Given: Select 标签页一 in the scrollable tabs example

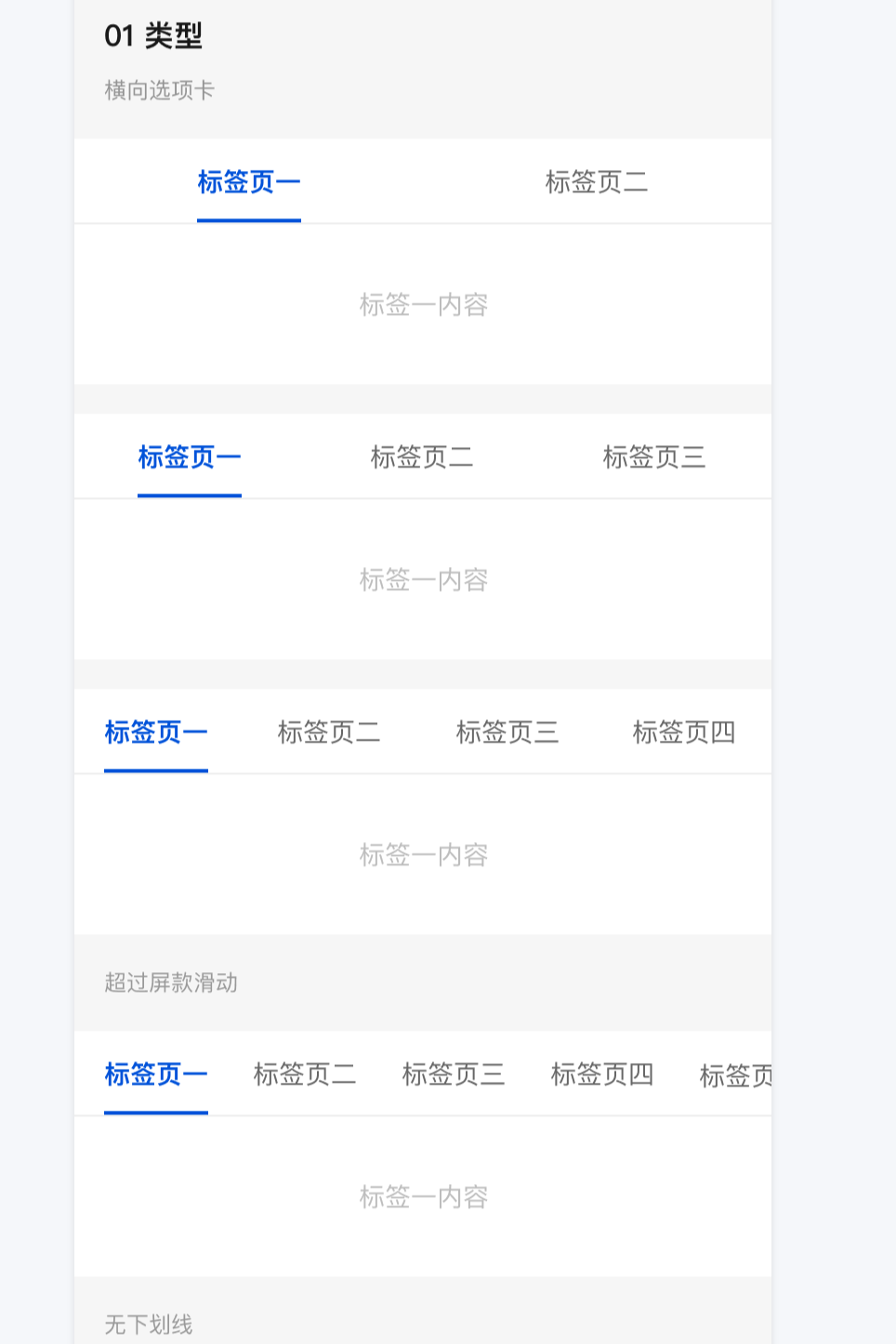Looking at the screenshot, I should pos(156,1074).
